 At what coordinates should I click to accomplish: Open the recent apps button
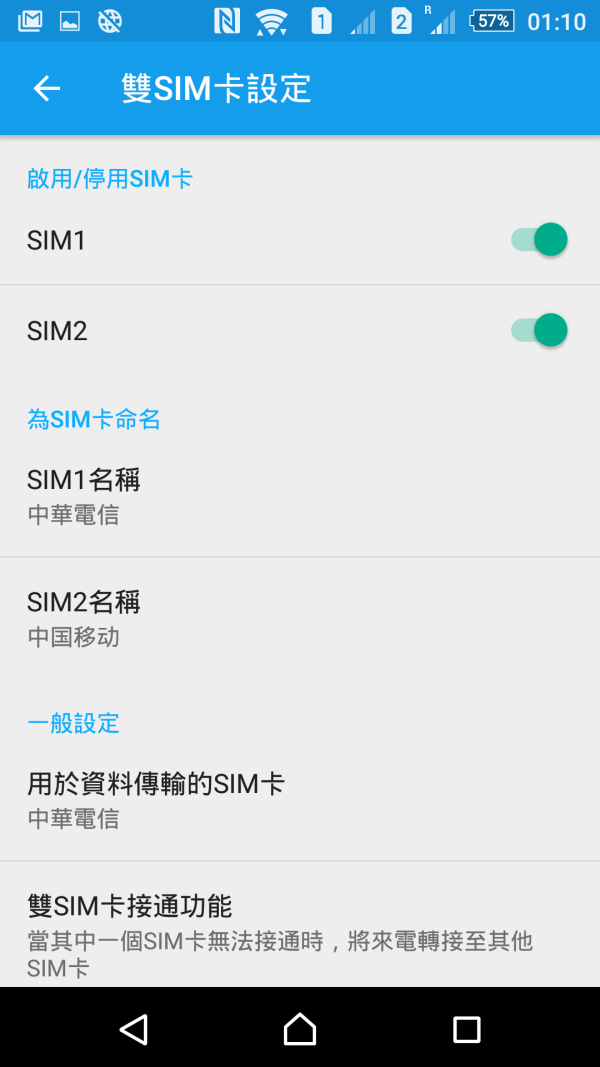point(467,1029)
